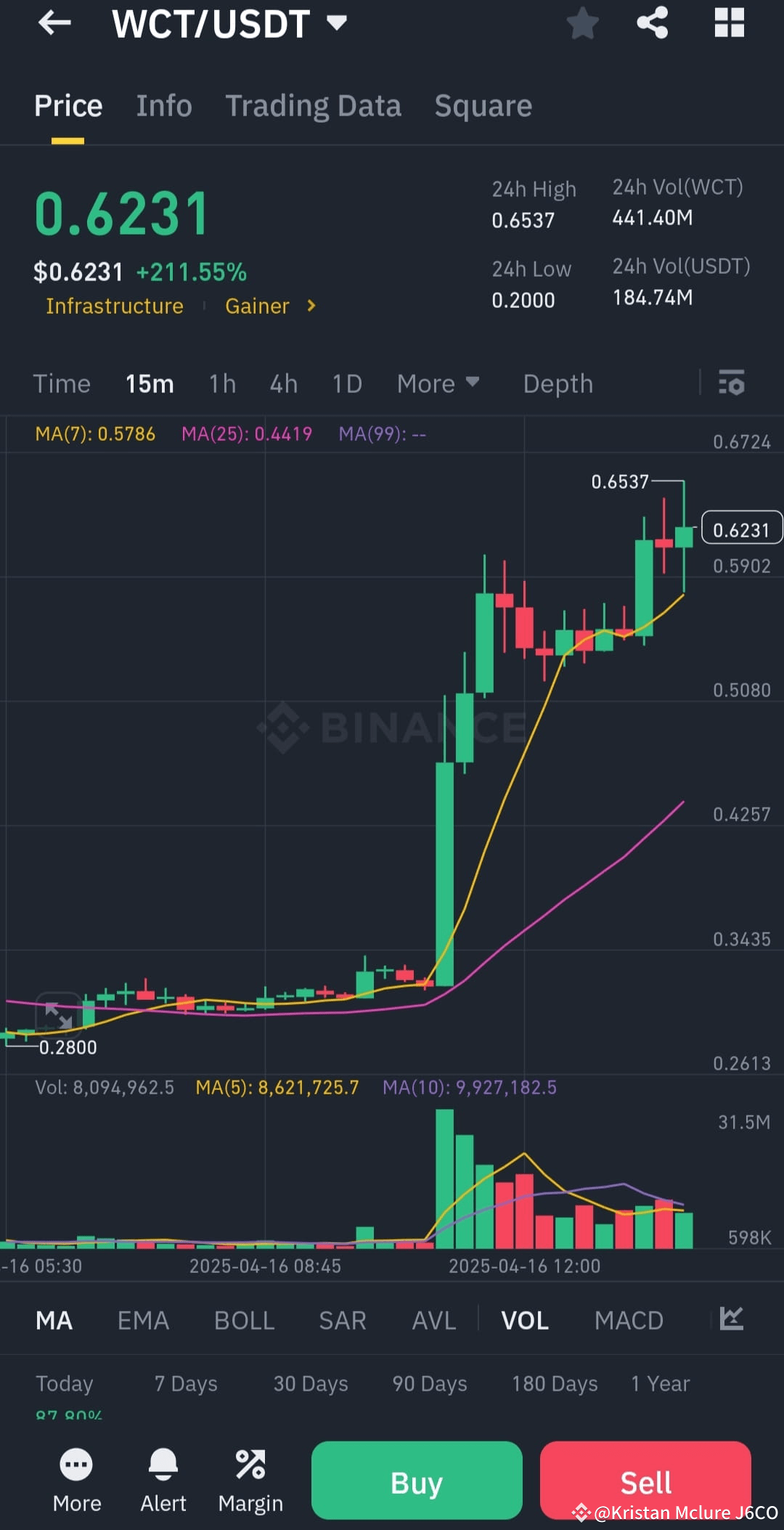
Task: Open the grid layout icon top right
Action: (x=729, y=23)
